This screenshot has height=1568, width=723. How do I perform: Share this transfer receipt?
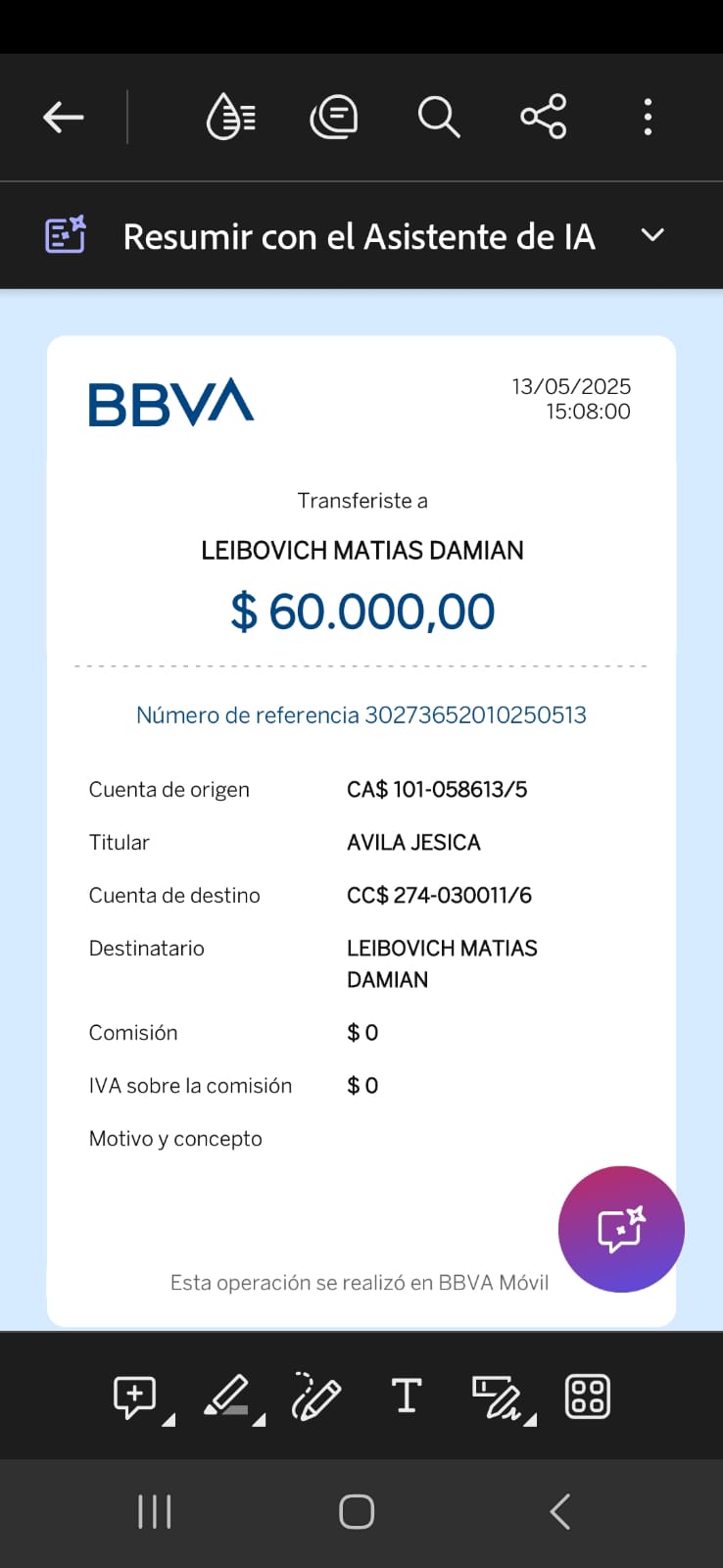tap(544, 118)
